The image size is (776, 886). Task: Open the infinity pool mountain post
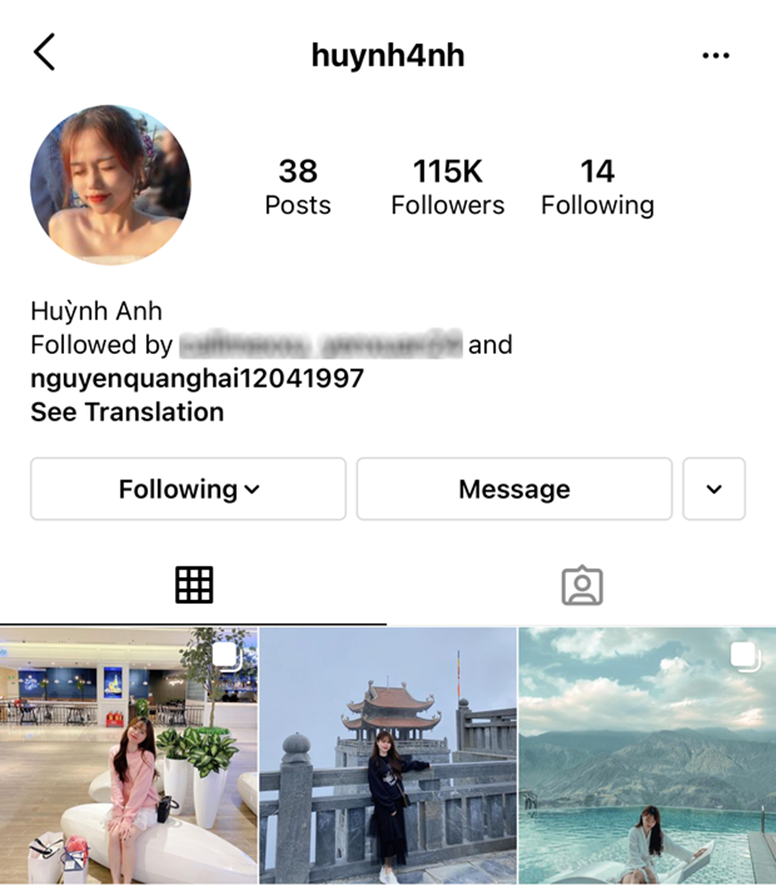(647, 756)
